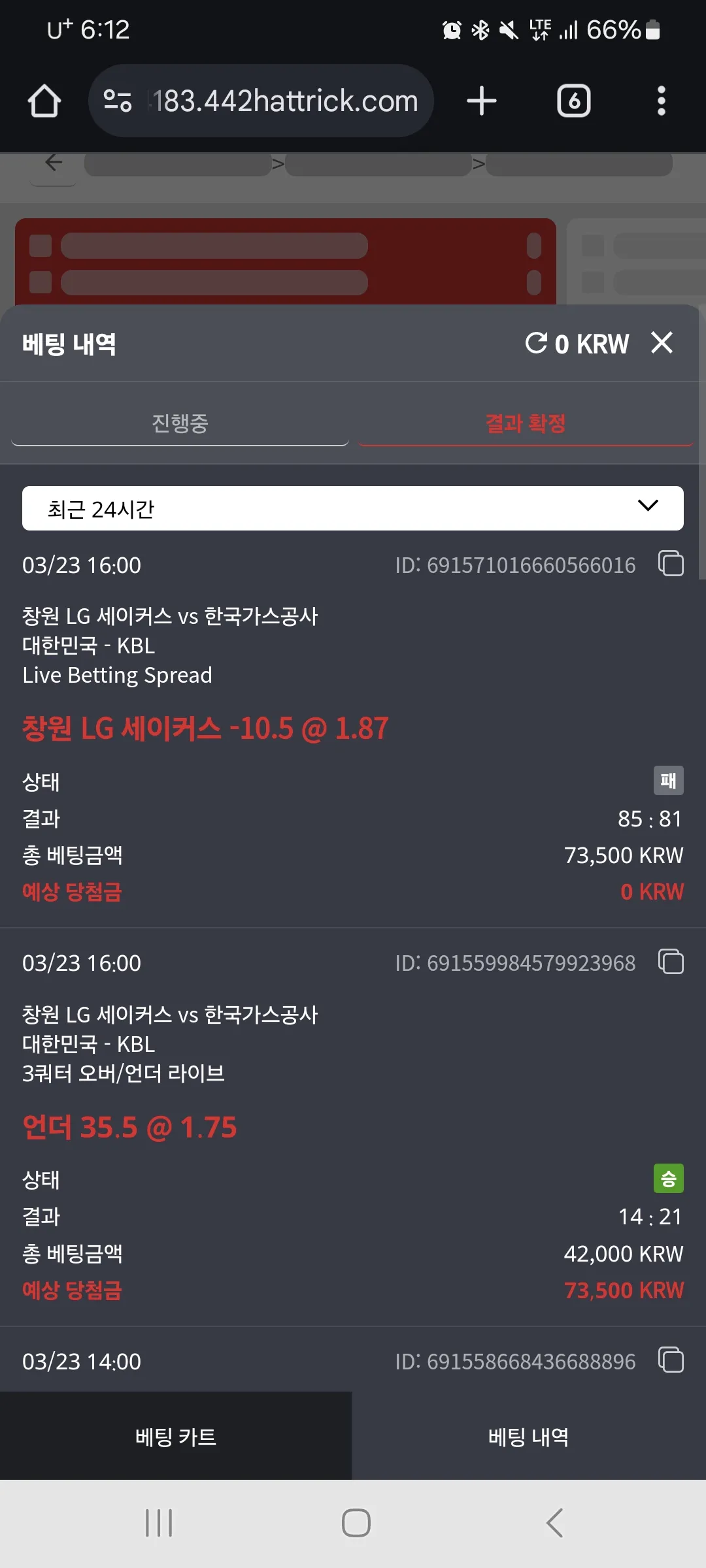Open a new browser tab
This screenshot has width=706, height=1568.
[482, 101]
